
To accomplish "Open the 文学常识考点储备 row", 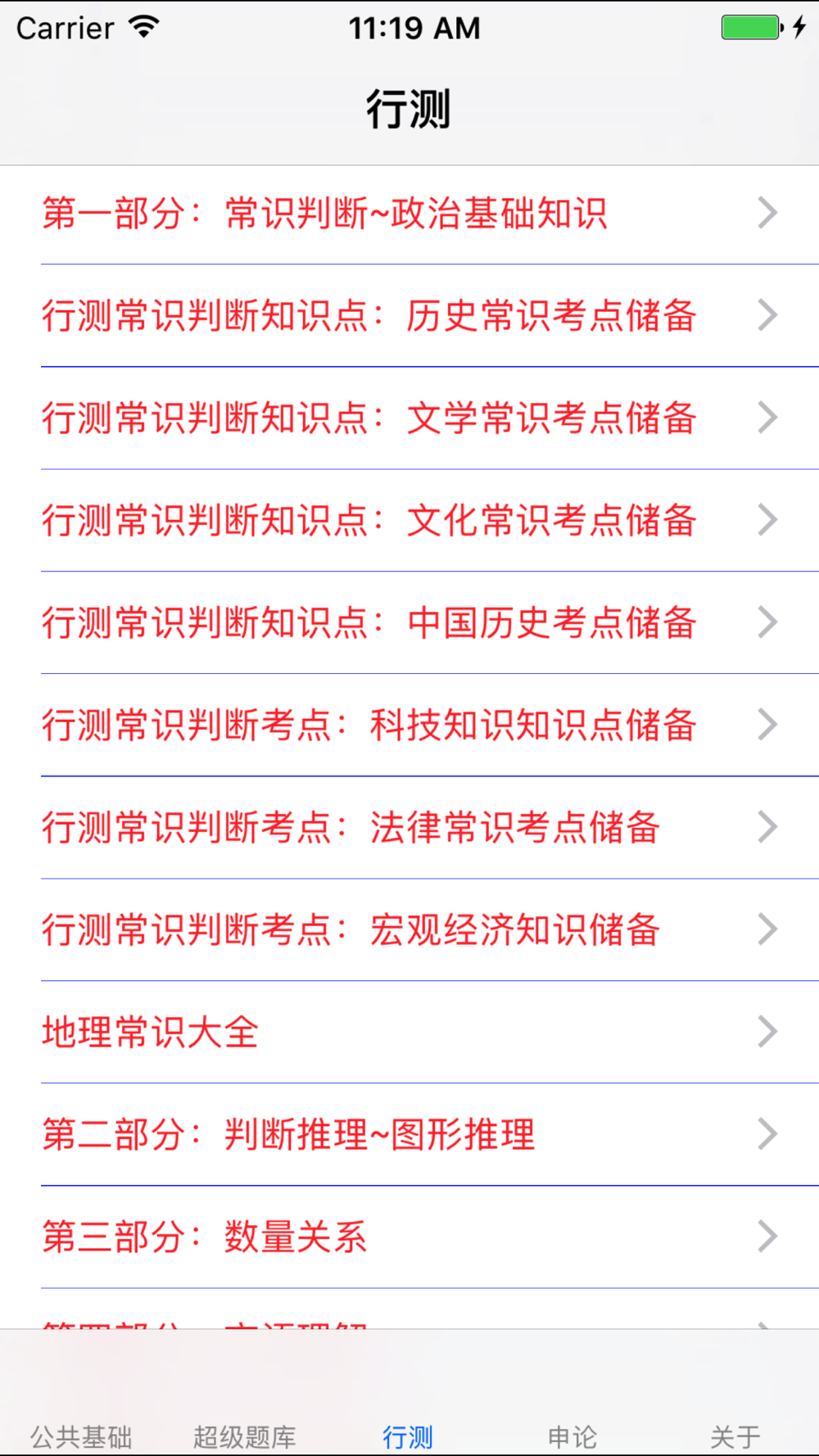I will click(x=409, y=418).
